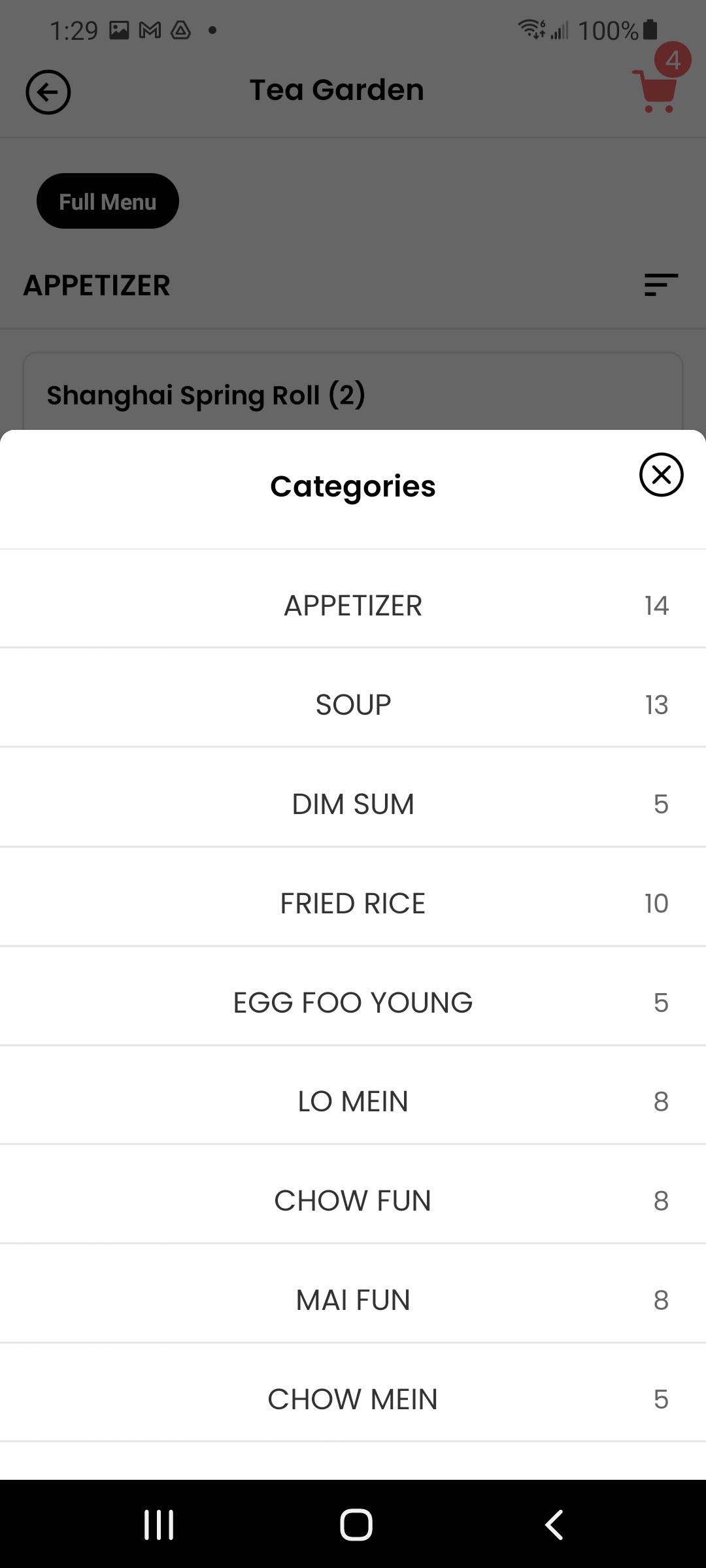The image size is (706, 1568).
Task: Close the Categories sheet
Action: click(661, 474)
